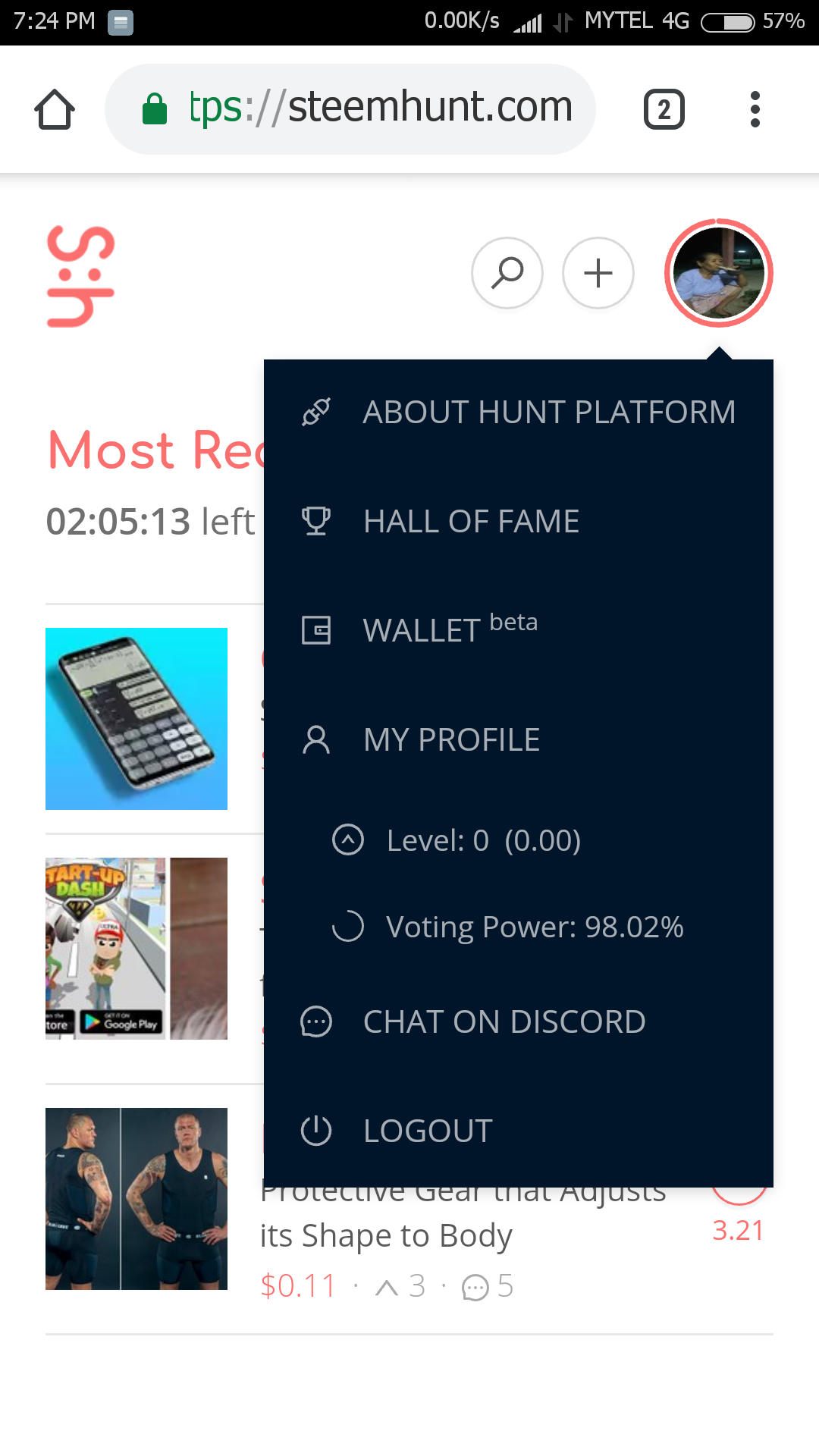Click the plus icon to post a new hunt

(598, 273)
